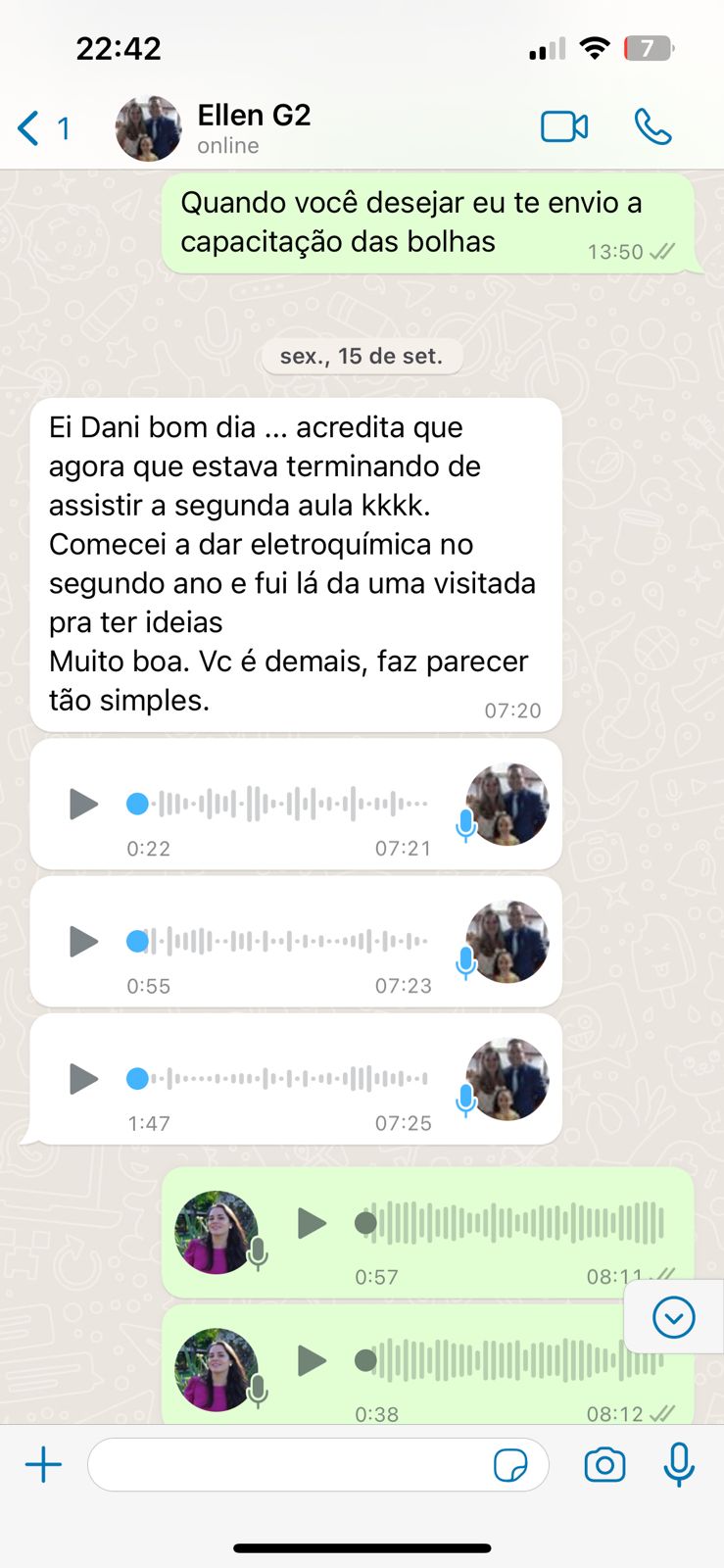Play the sent 0:57 voice message
The width and height of the screenshot is (724, 1568).
coord(312,1223)
